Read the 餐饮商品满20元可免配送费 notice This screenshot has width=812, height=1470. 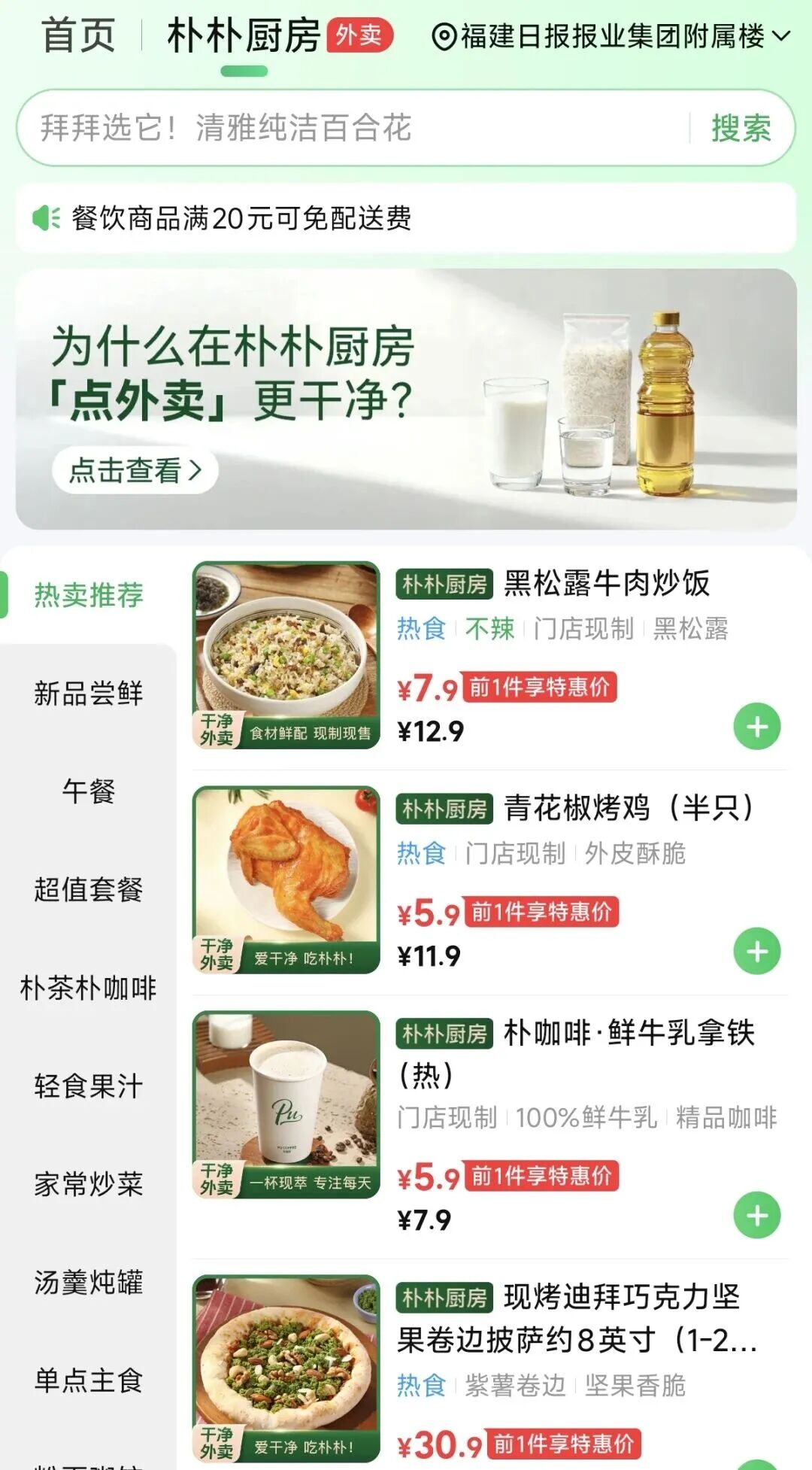[x=241, y=218]
